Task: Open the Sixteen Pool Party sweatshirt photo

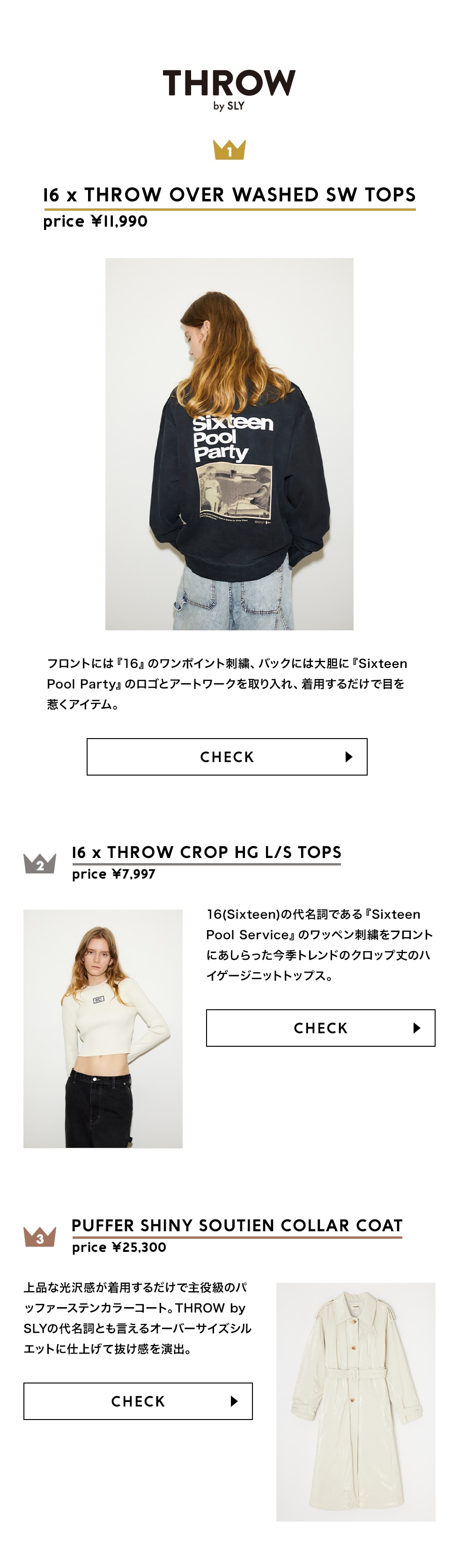Action: pyautogui.click(x=229, y=444)
